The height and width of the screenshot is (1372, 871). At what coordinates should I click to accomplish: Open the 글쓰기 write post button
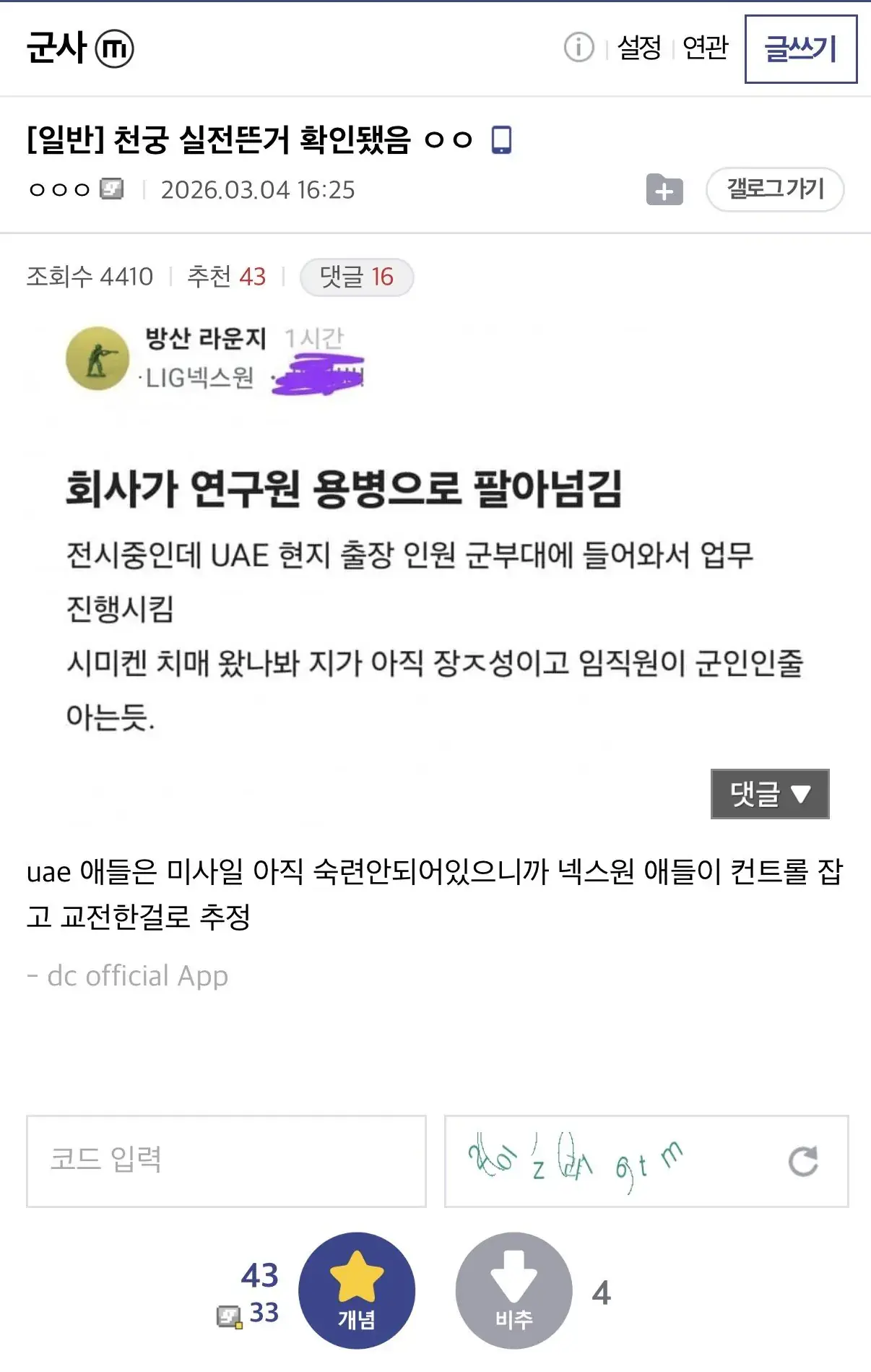[x=800, y=49]
